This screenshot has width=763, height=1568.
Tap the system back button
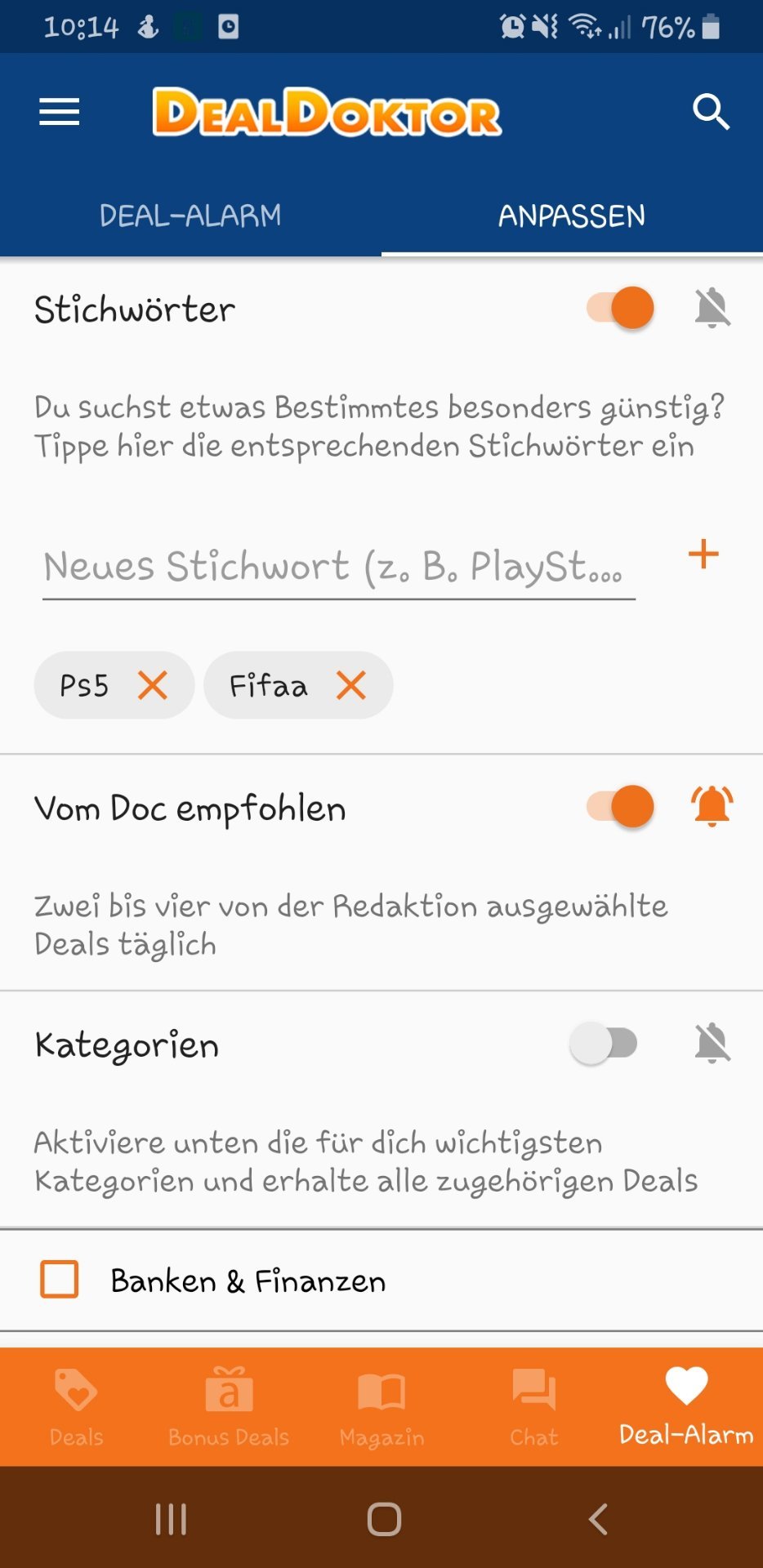[x=598, y=1519]
